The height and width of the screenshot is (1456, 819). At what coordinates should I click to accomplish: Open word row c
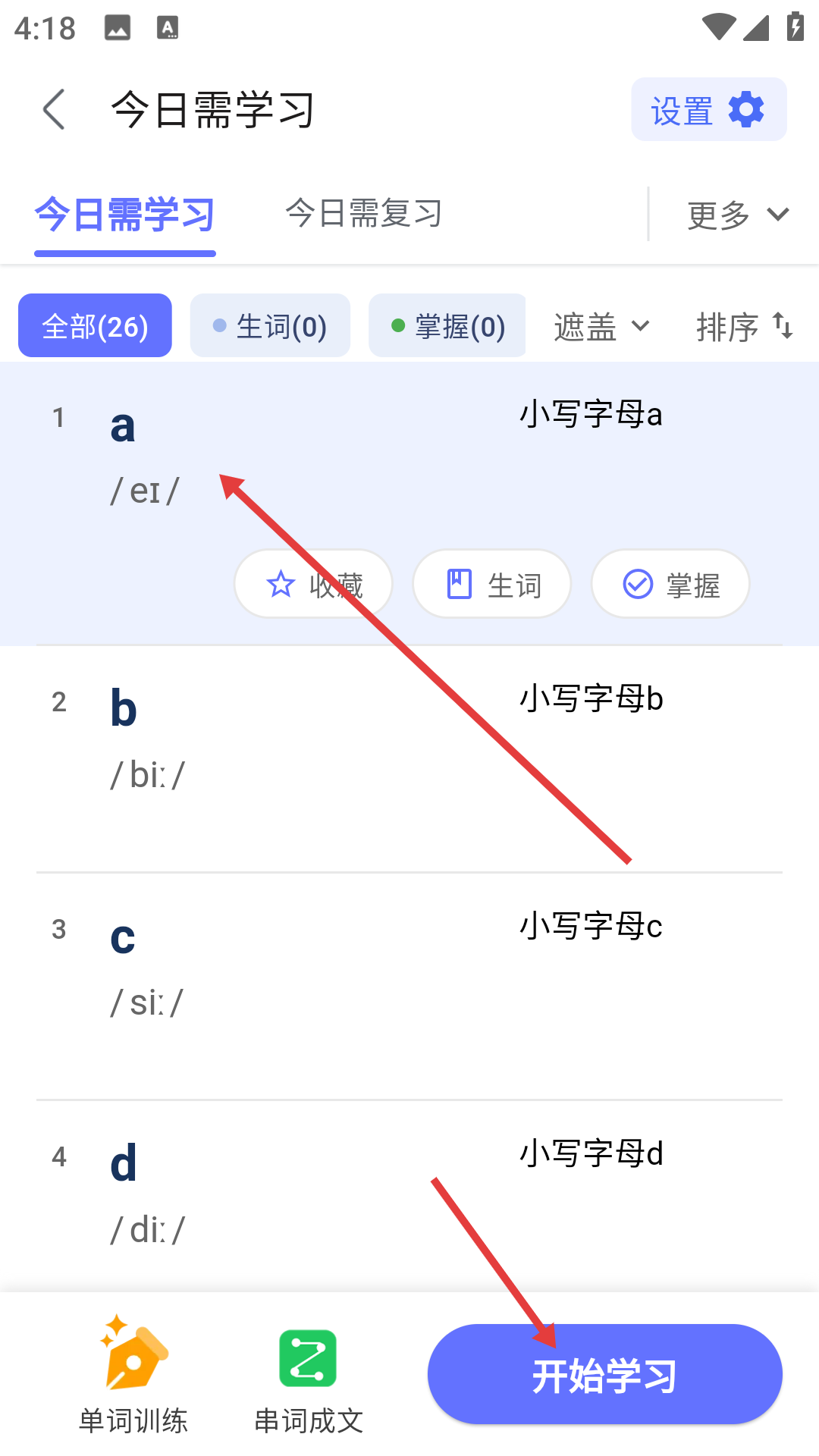tap(409, 987)
